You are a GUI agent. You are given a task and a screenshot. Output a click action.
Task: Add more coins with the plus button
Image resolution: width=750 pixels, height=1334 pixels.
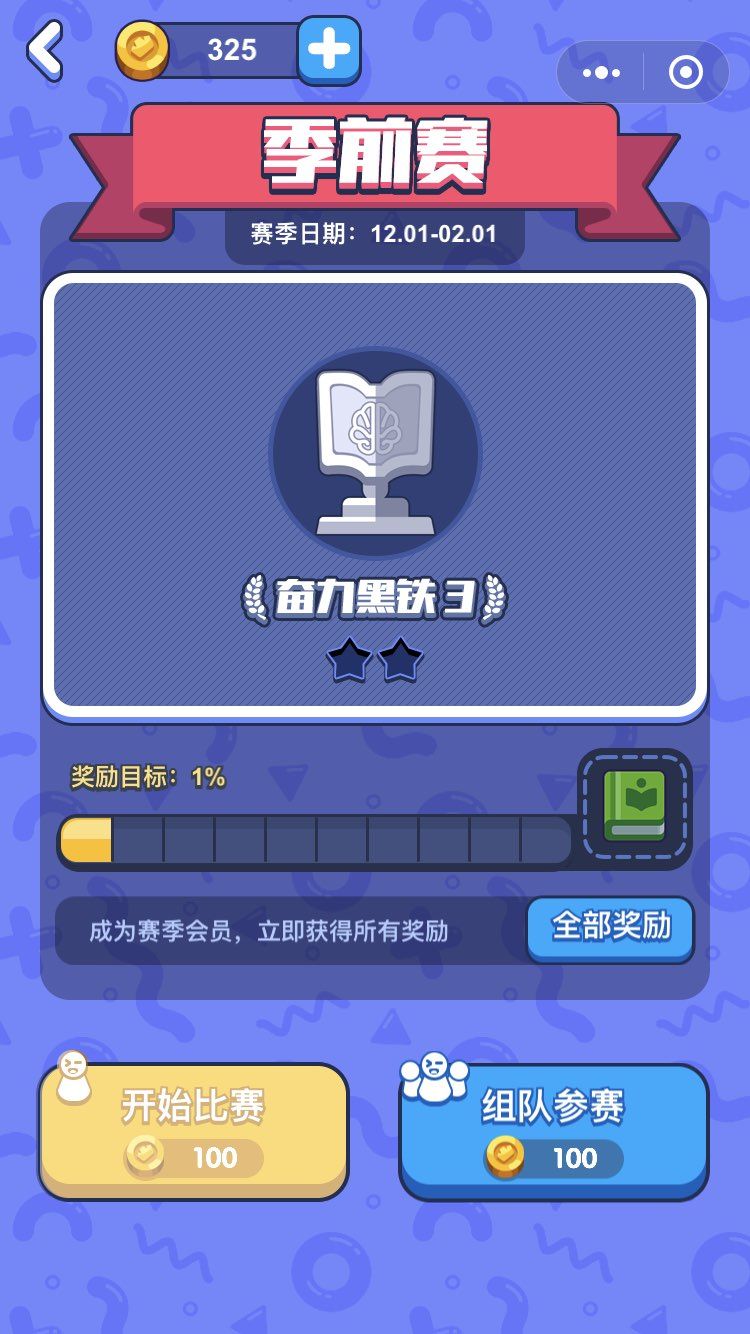point(329,50)
